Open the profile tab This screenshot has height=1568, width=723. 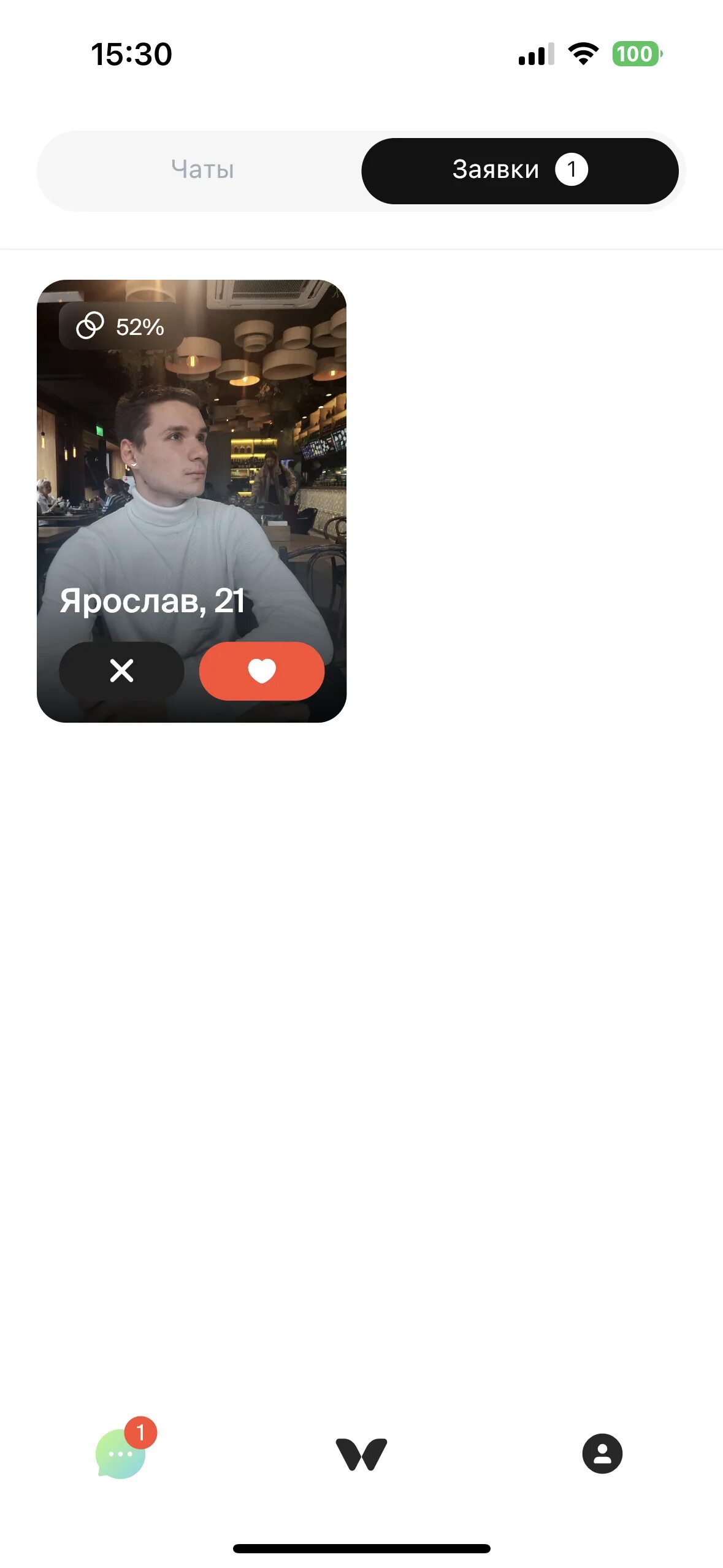click(x=602, y=1453)
